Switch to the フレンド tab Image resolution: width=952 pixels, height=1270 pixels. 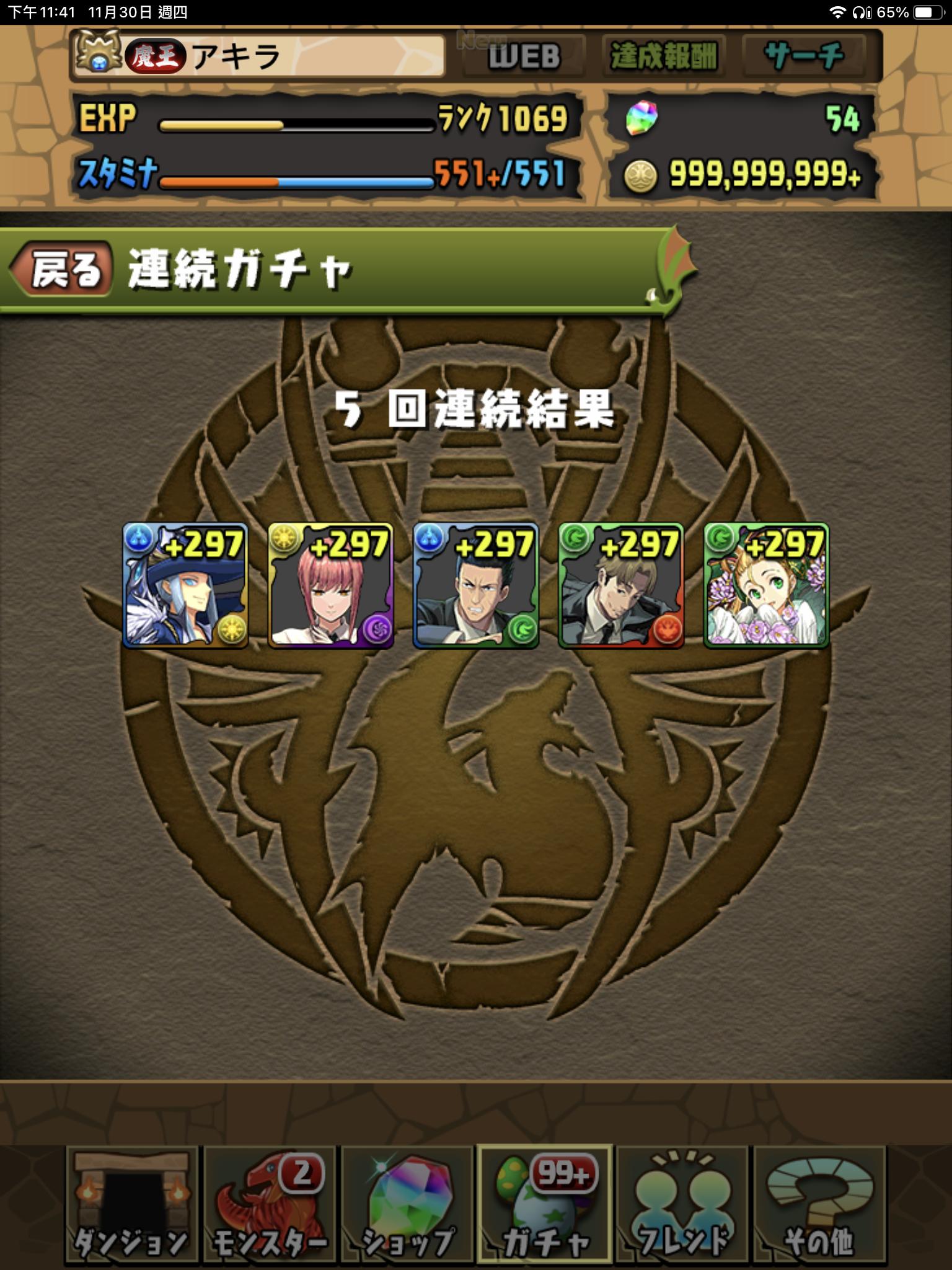[x=682, y=1204]
